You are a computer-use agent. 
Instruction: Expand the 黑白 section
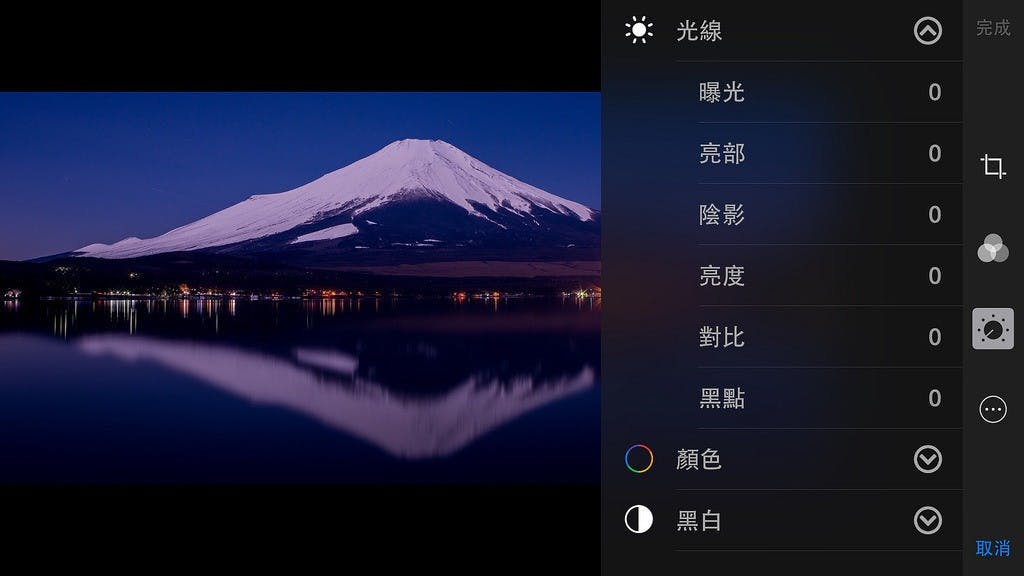927,521
